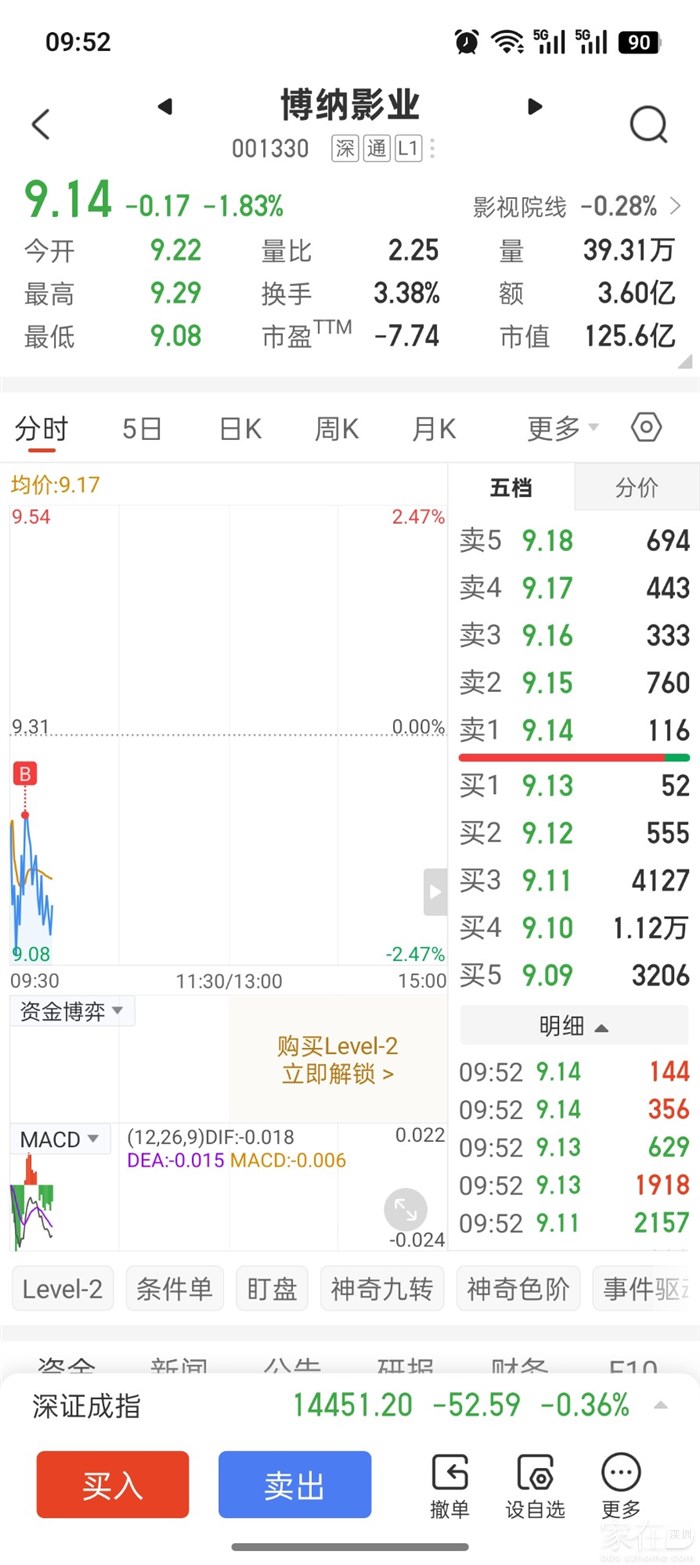Jump to the previous stock arrow

pyautogui.click(x=165, y=106)
